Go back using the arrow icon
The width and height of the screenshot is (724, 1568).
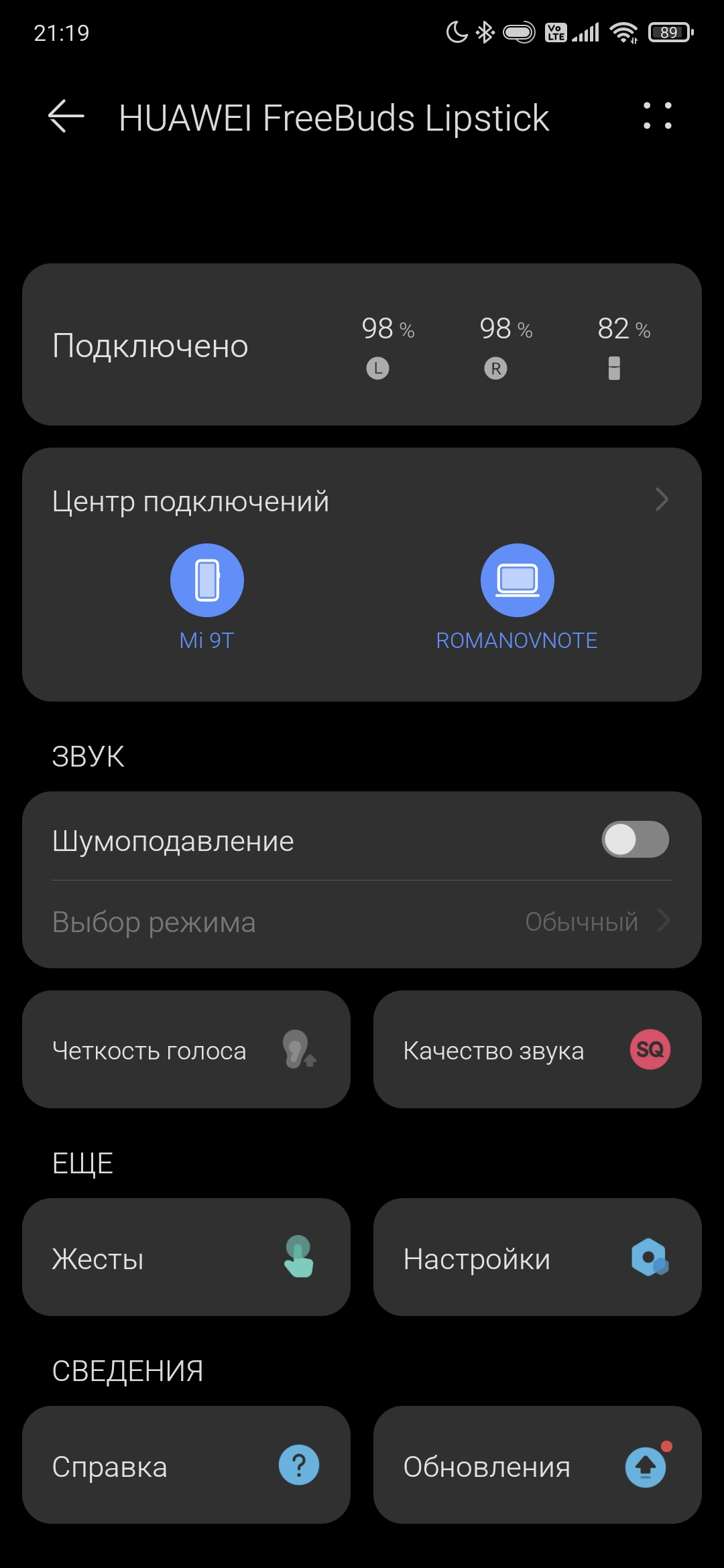[66, 117]
